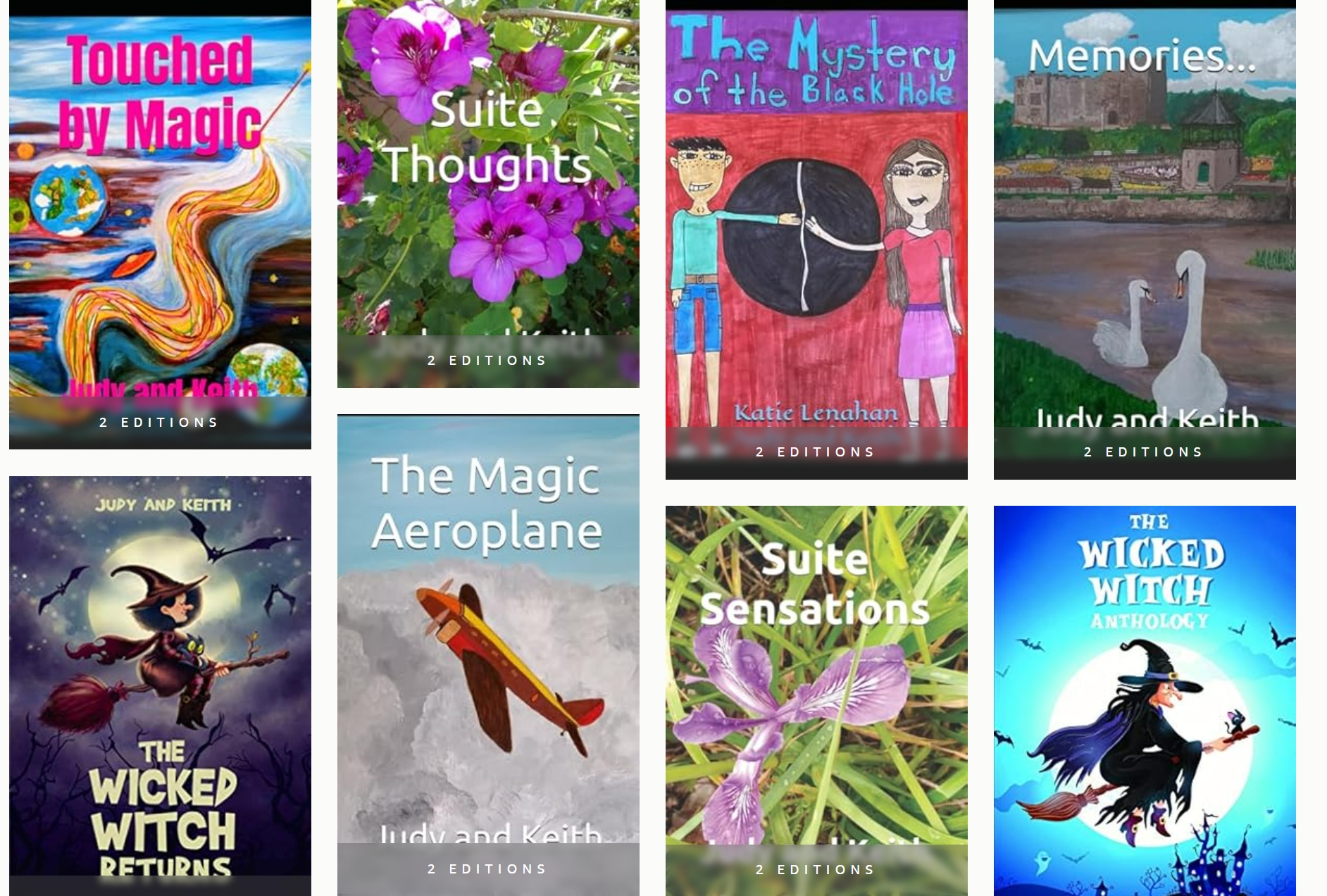Open the Memories... book tile
This screenshot has height=896, width=1327.
point(1145,232)
